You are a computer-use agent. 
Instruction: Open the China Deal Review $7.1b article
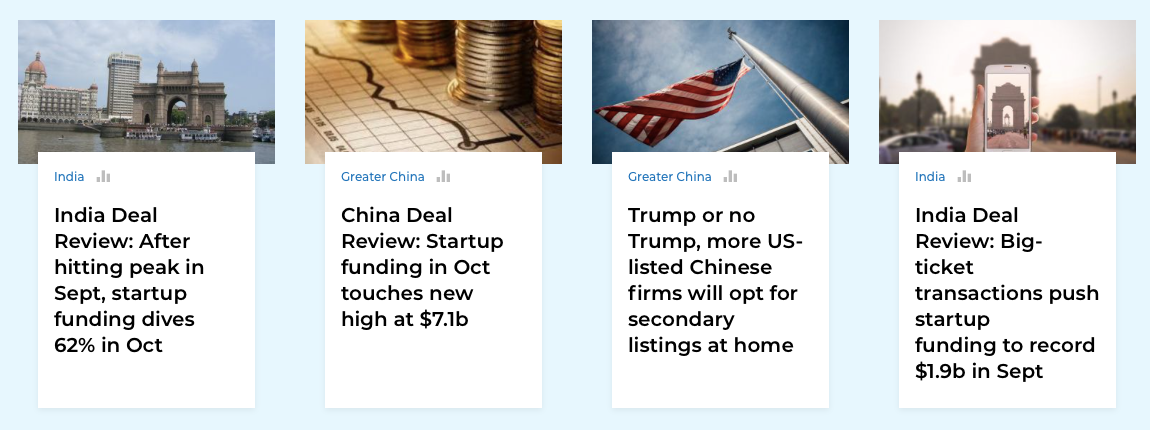coord(422,267)
